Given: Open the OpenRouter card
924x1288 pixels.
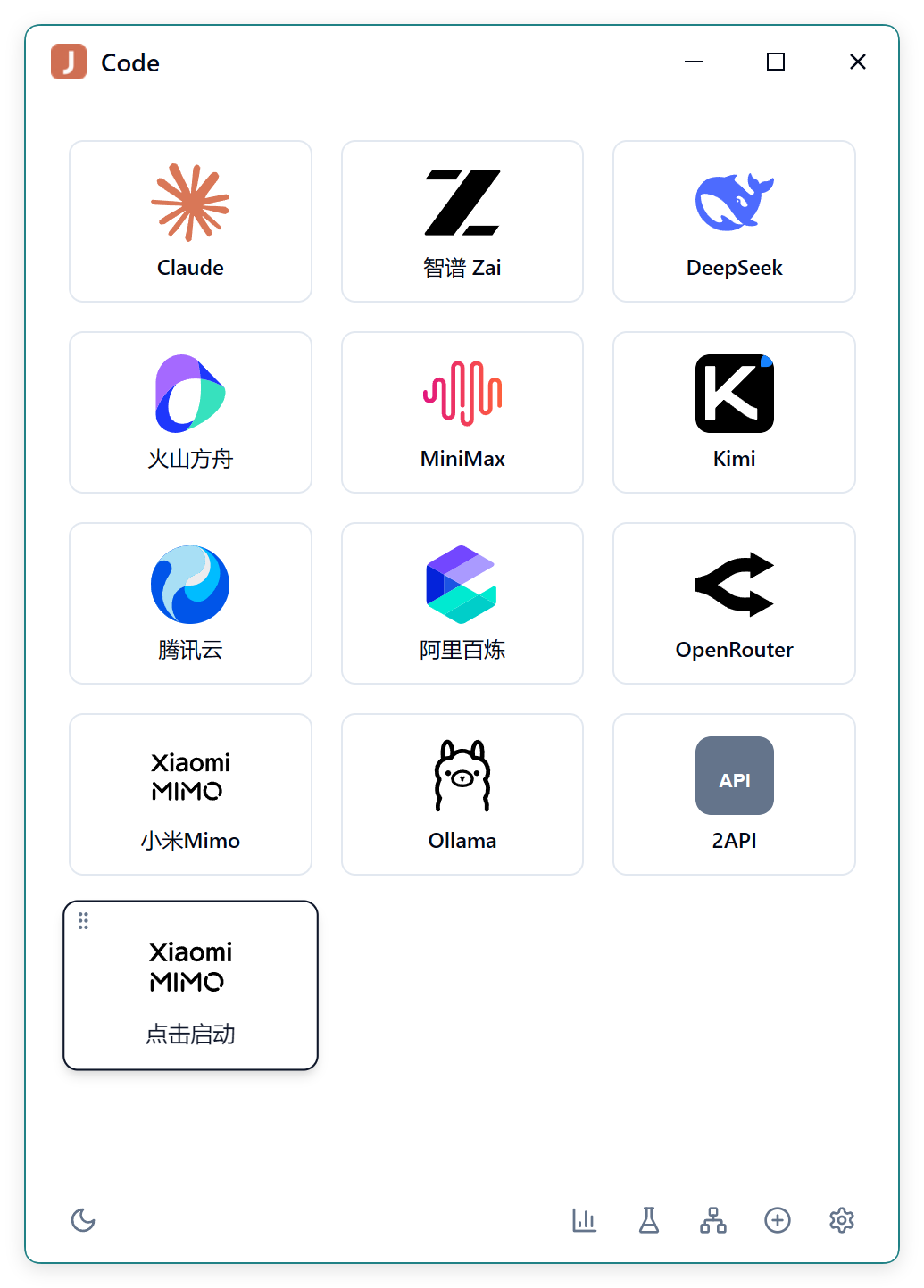Looking at the screenshot, I should tap(734, 603).
